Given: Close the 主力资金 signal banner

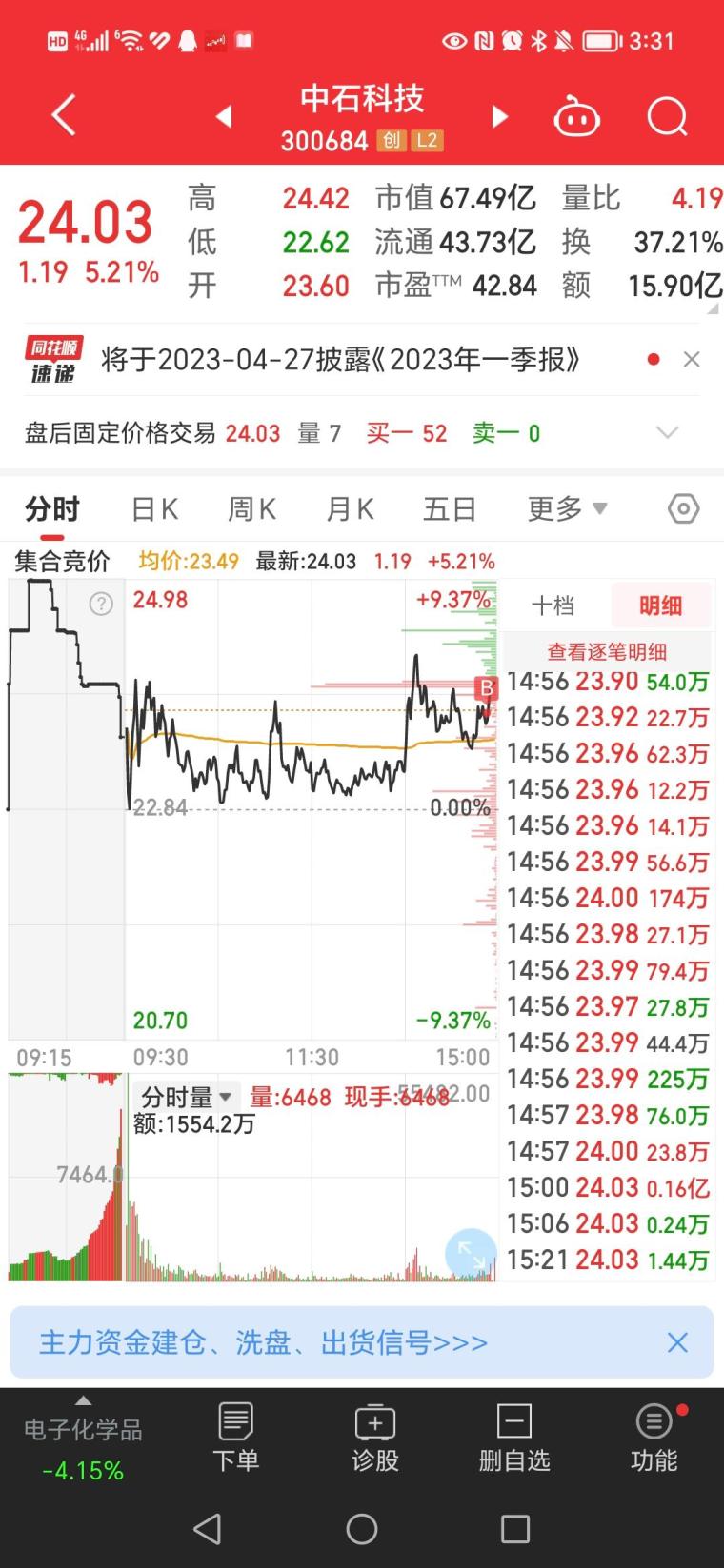Looking at the screenshot, I should pyautogui.click(x=677, y=1342).
